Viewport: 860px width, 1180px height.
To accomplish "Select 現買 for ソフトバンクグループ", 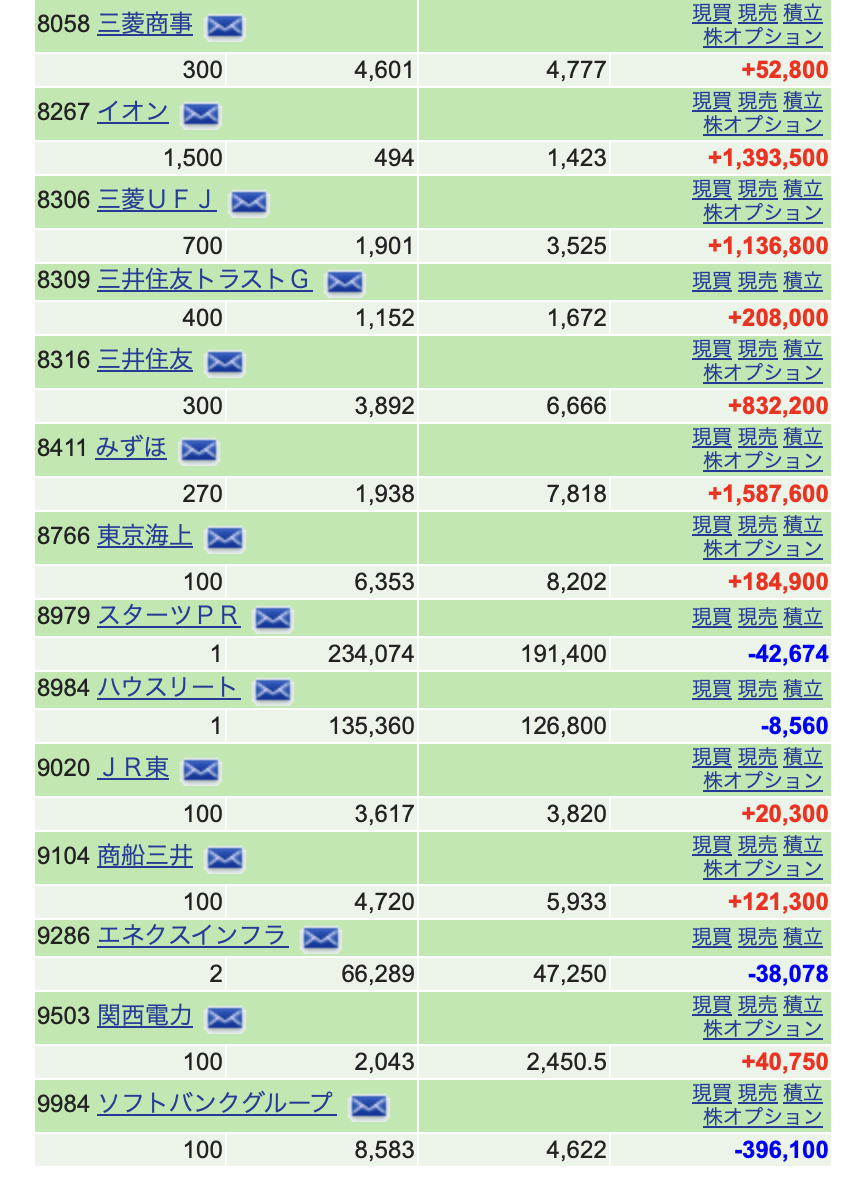I will tap(712, 1093).
